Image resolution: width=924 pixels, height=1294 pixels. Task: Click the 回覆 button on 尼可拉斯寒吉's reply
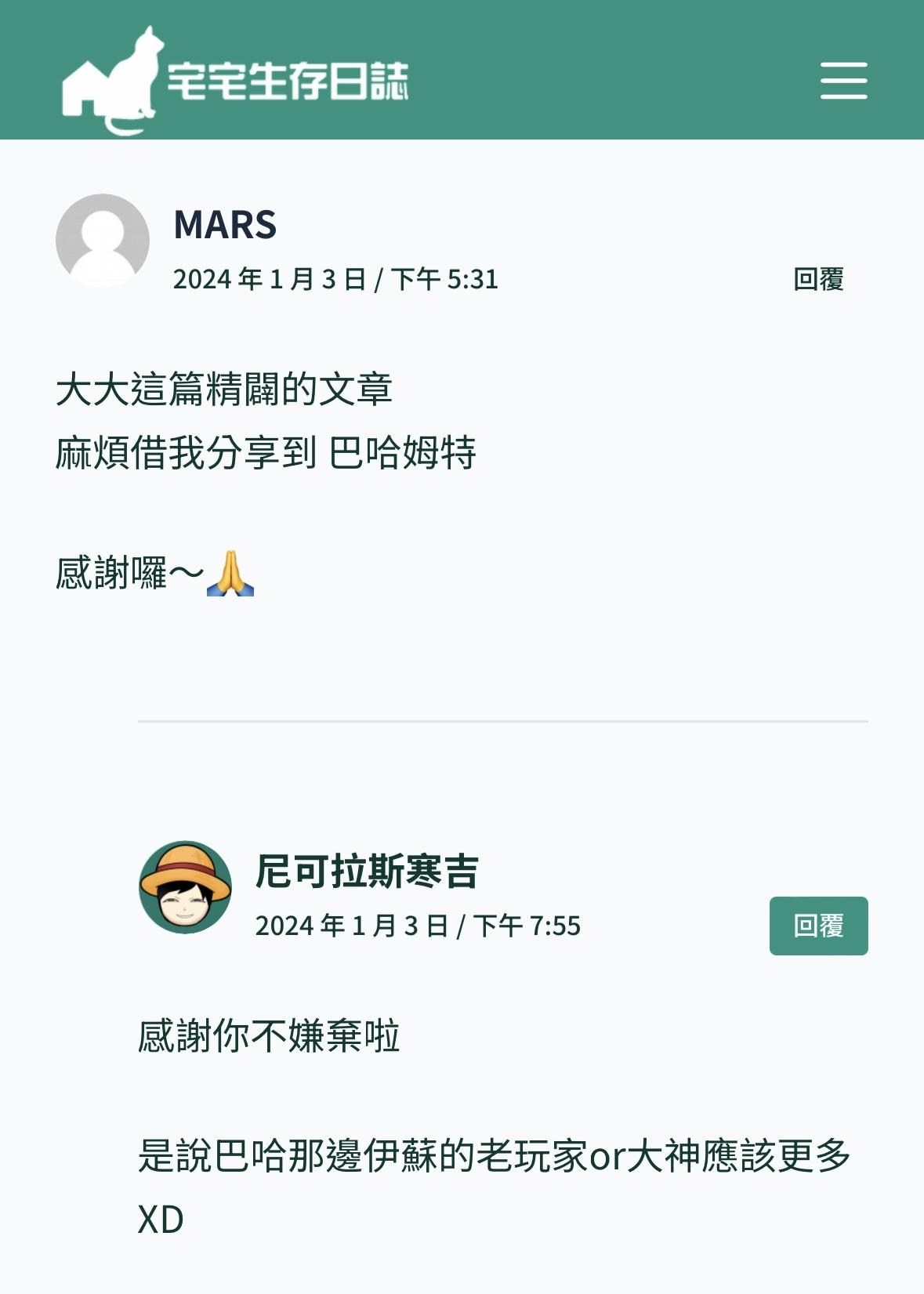(820, 927)
